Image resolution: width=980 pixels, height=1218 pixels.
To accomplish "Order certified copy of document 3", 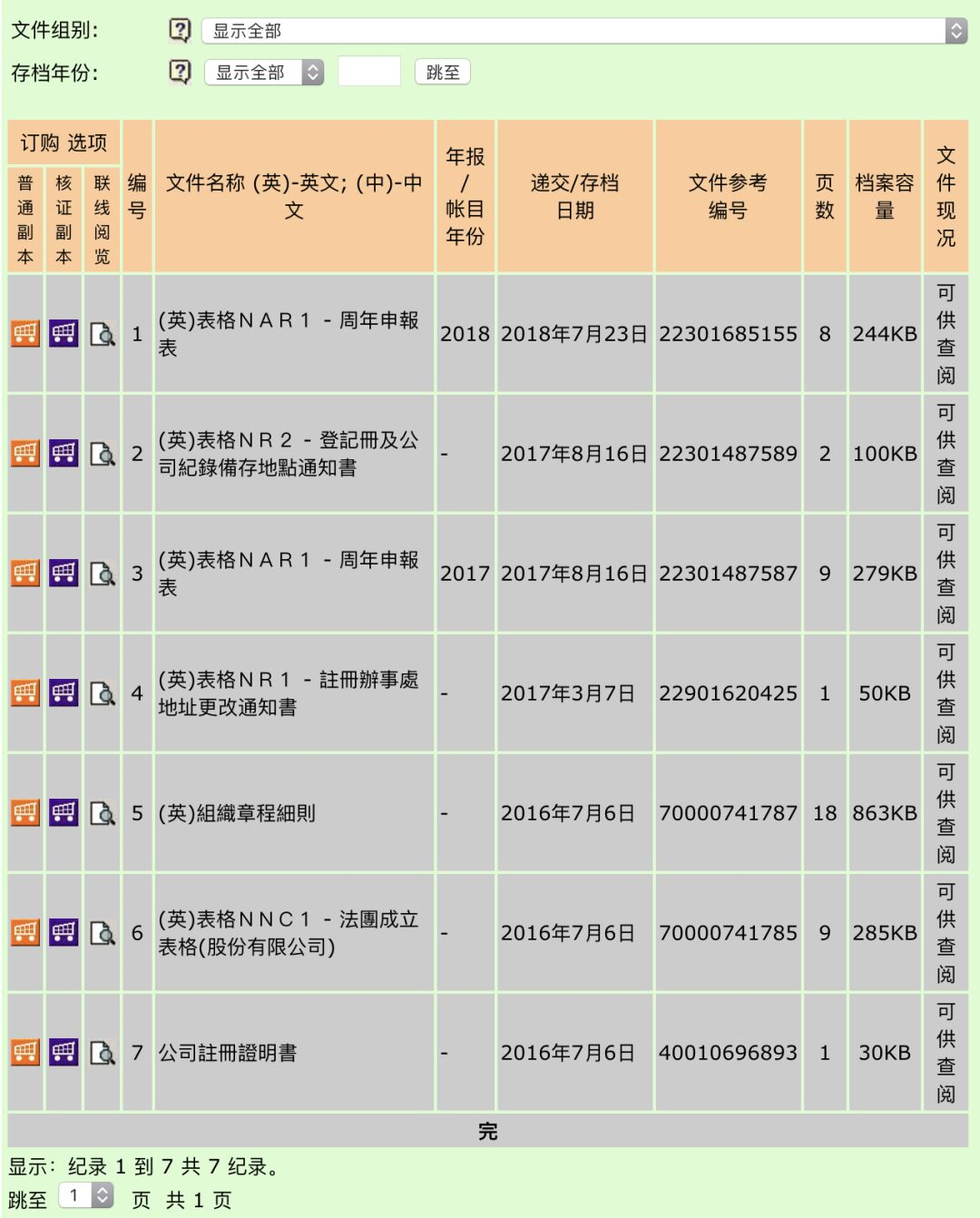I will [x=64, y=573].
